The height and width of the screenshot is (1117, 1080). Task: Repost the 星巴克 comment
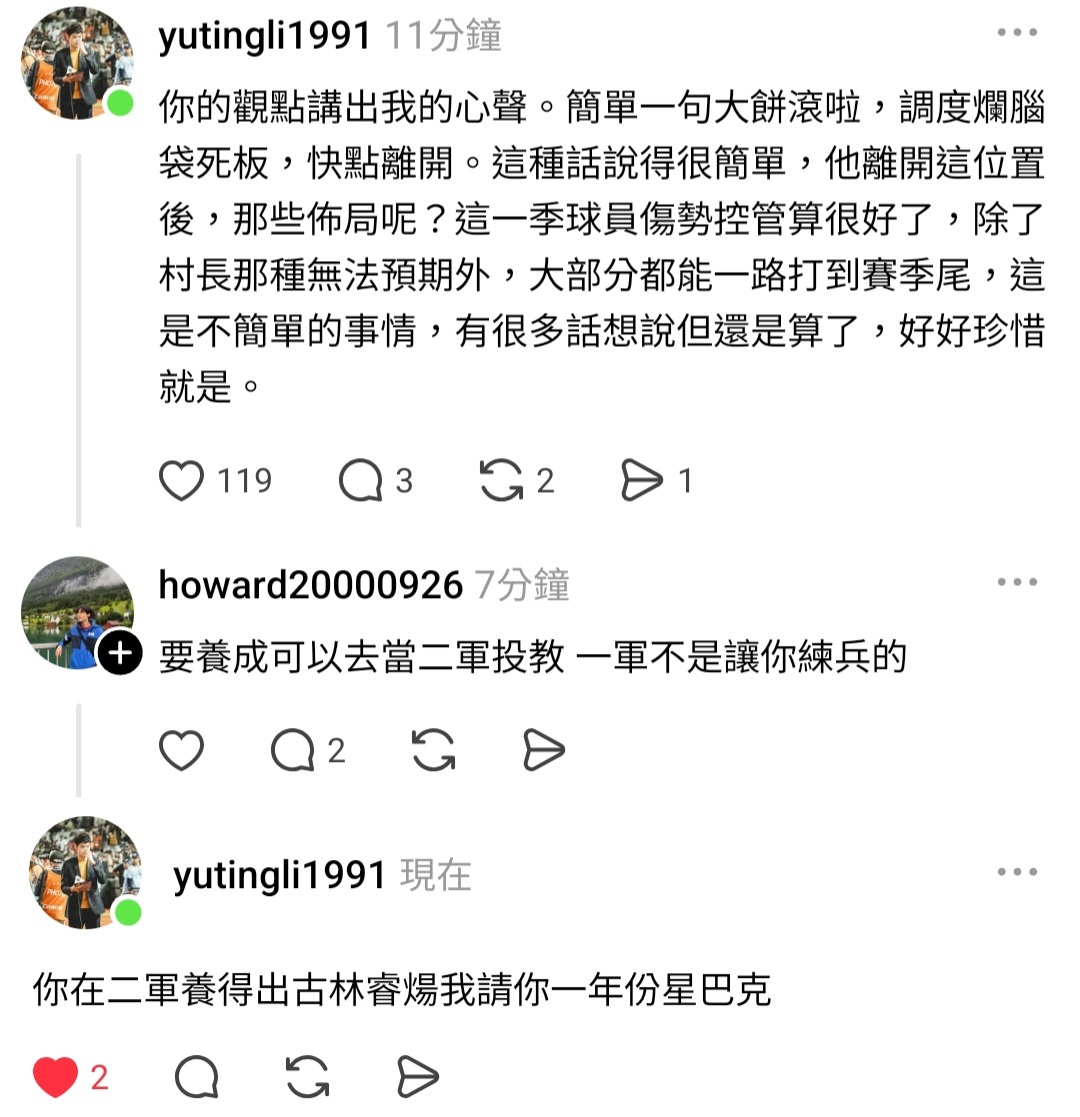307,1077
